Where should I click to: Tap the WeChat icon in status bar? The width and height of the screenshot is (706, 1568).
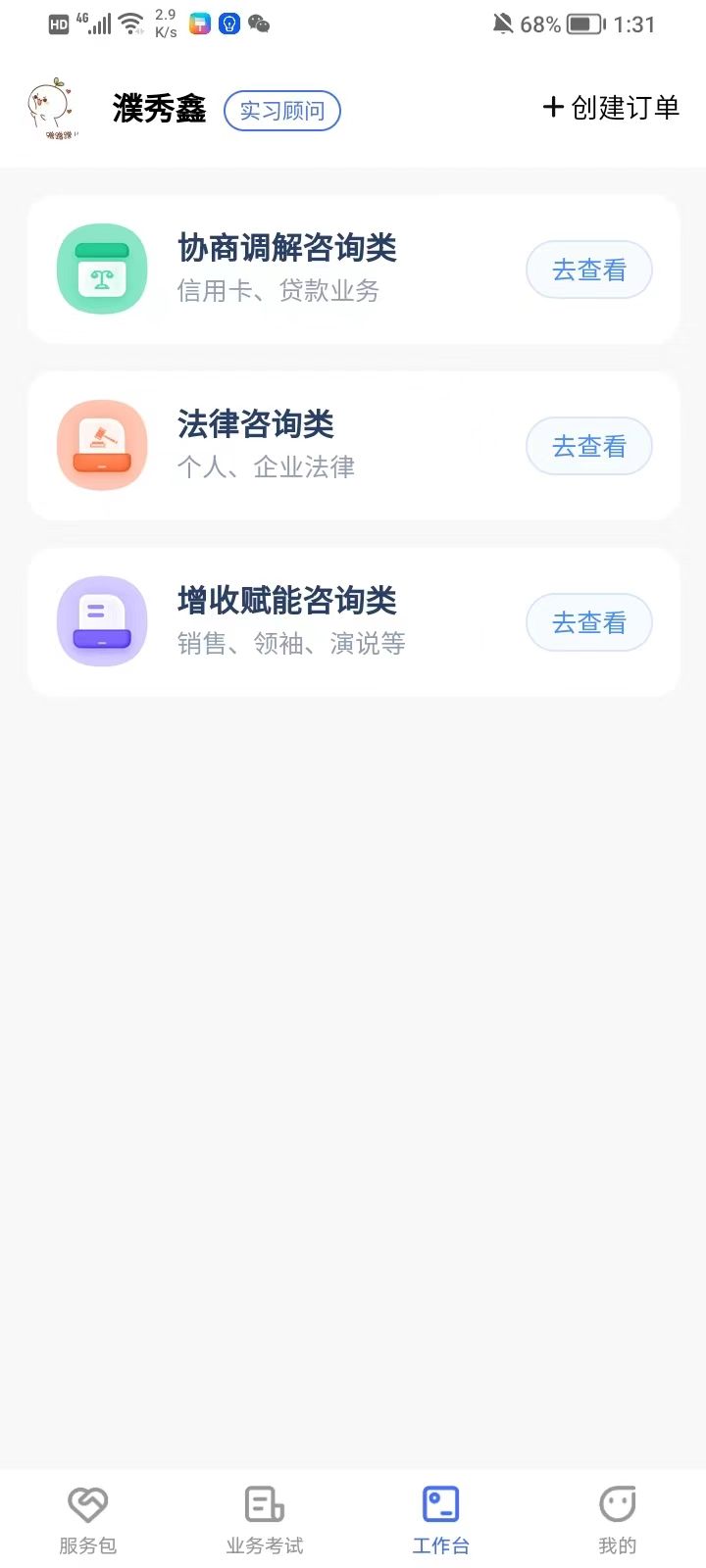coord(258,24)
